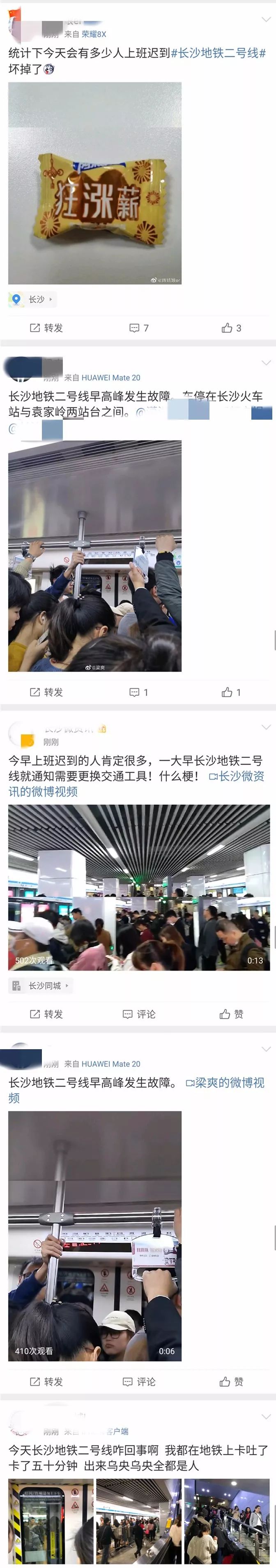This screenshot has width=276, height=1568.
Task: Open the 7 comments on the candy post
Action: point(138,328)
